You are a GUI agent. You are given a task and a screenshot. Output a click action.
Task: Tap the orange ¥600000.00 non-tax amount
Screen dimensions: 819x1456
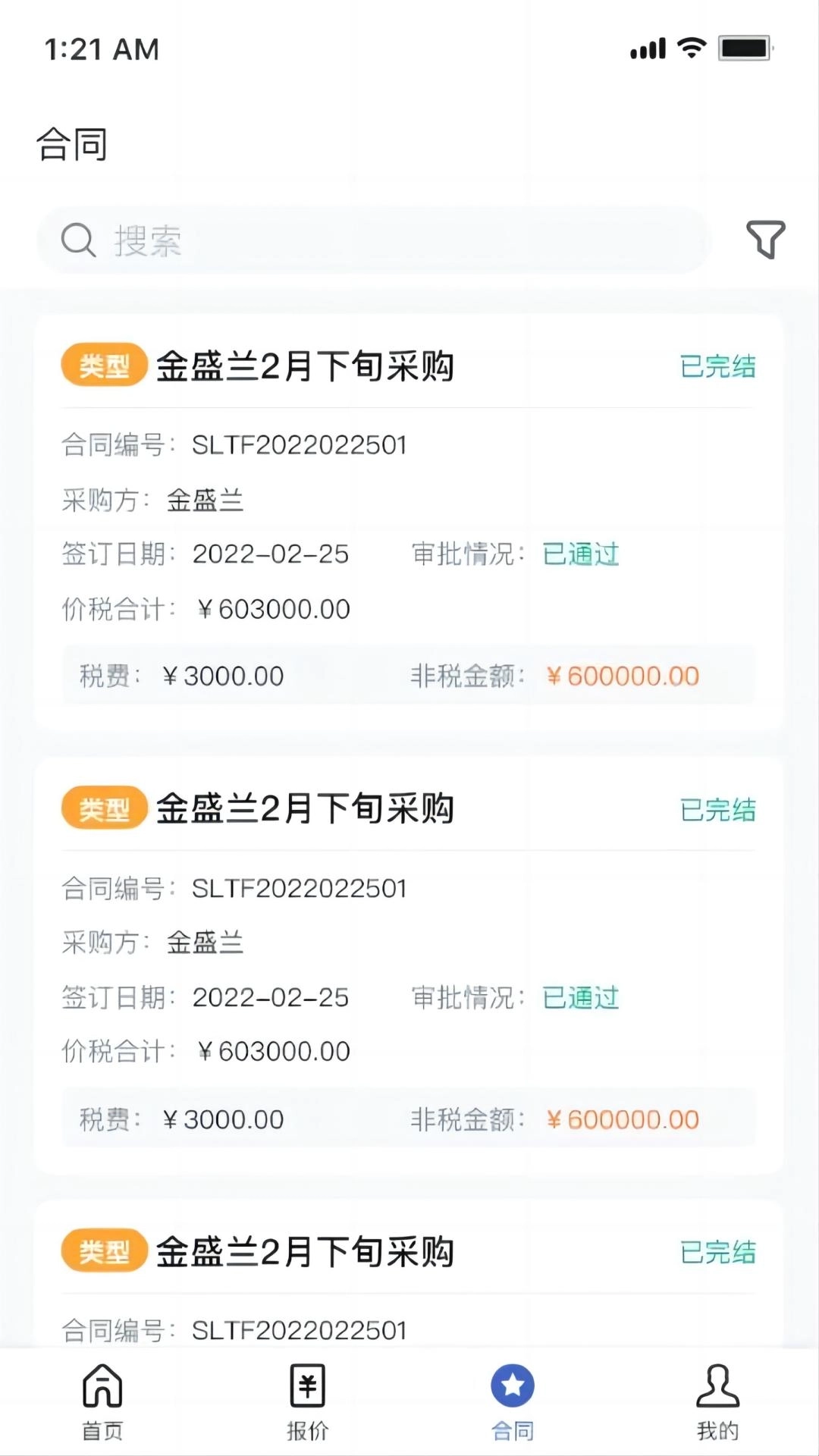pos(623,676)
